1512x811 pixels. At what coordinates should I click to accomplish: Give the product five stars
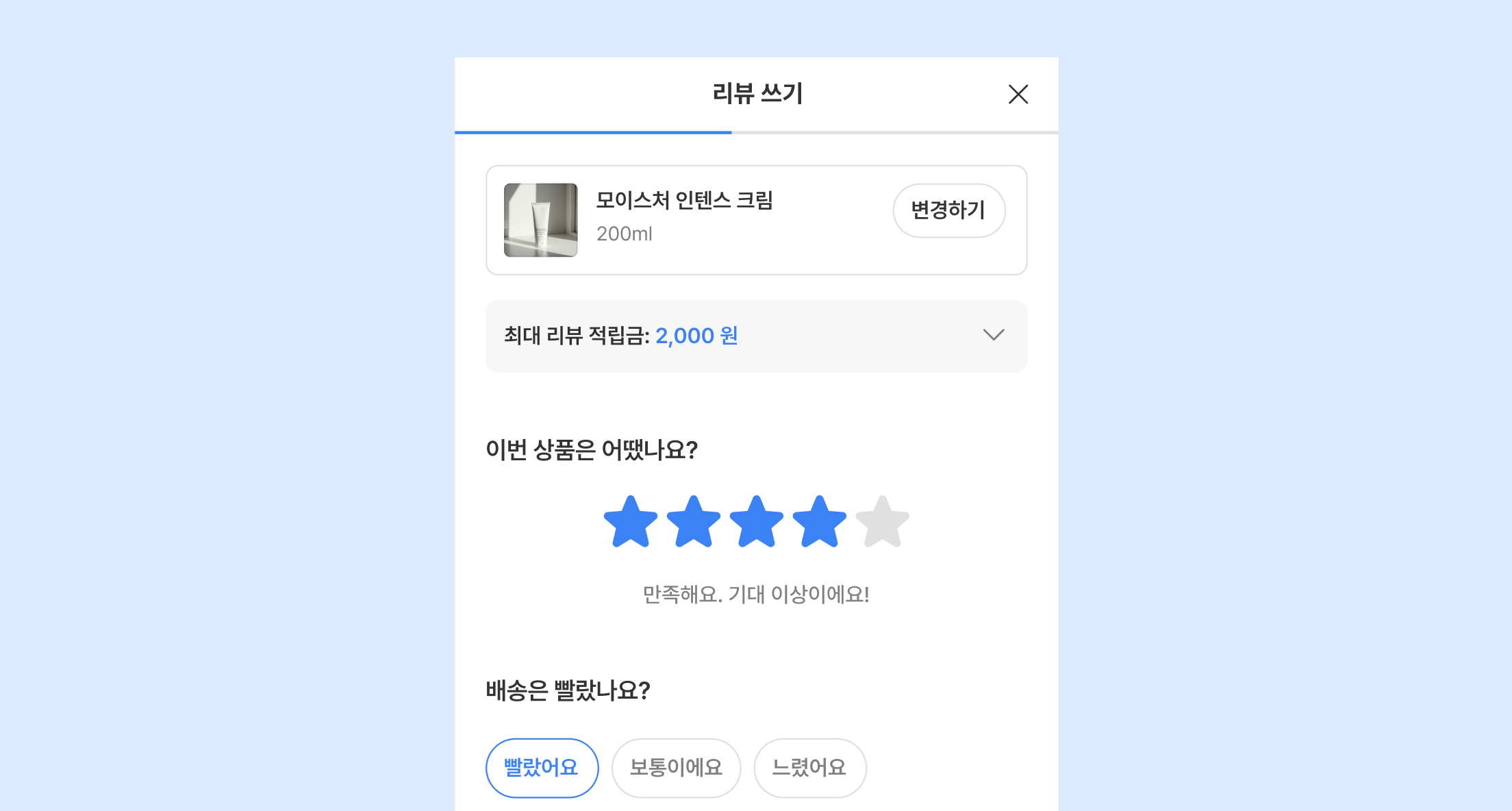pyautogui.click(x=882, y=523)
